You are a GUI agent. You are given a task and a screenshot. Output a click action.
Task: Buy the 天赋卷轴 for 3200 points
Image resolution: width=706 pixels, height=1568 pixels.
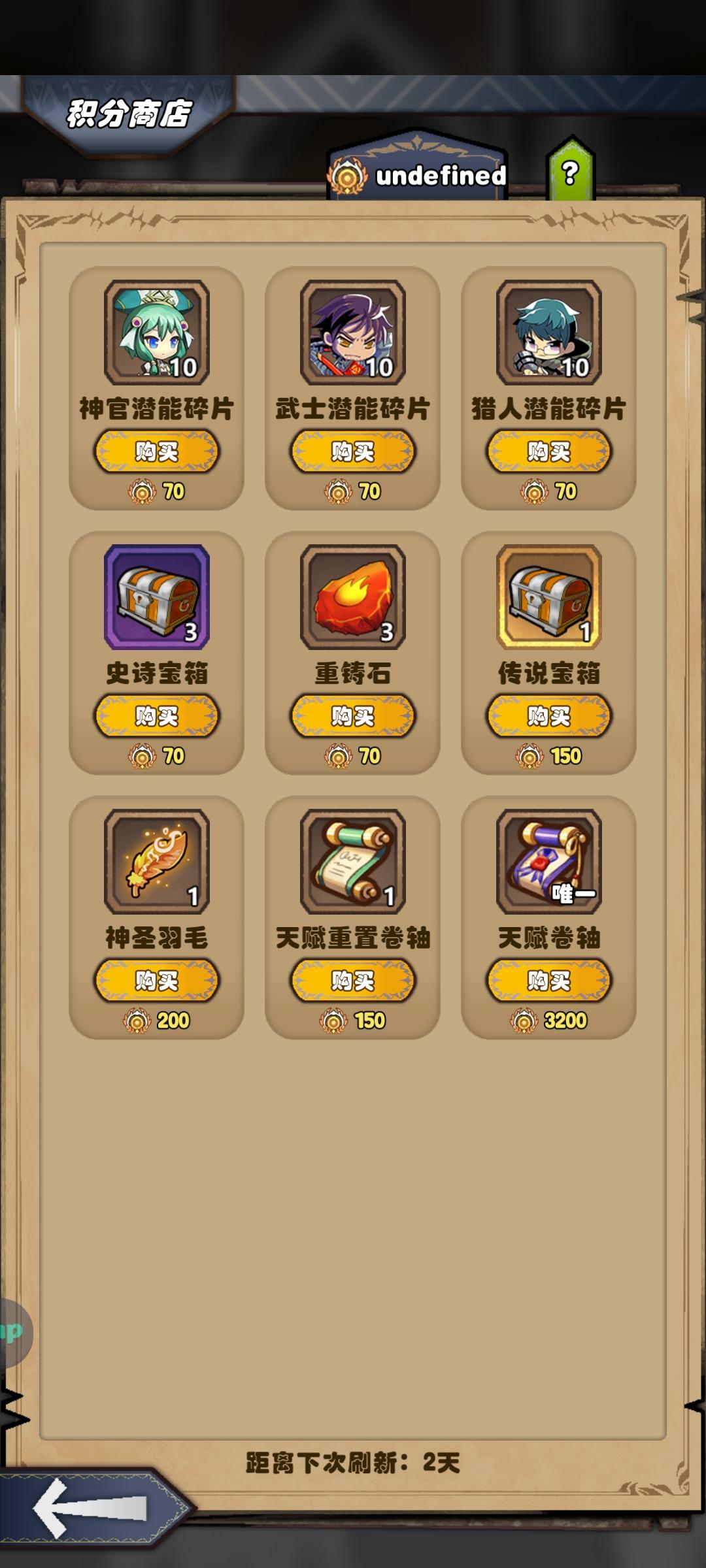click(x=550, y=981)
